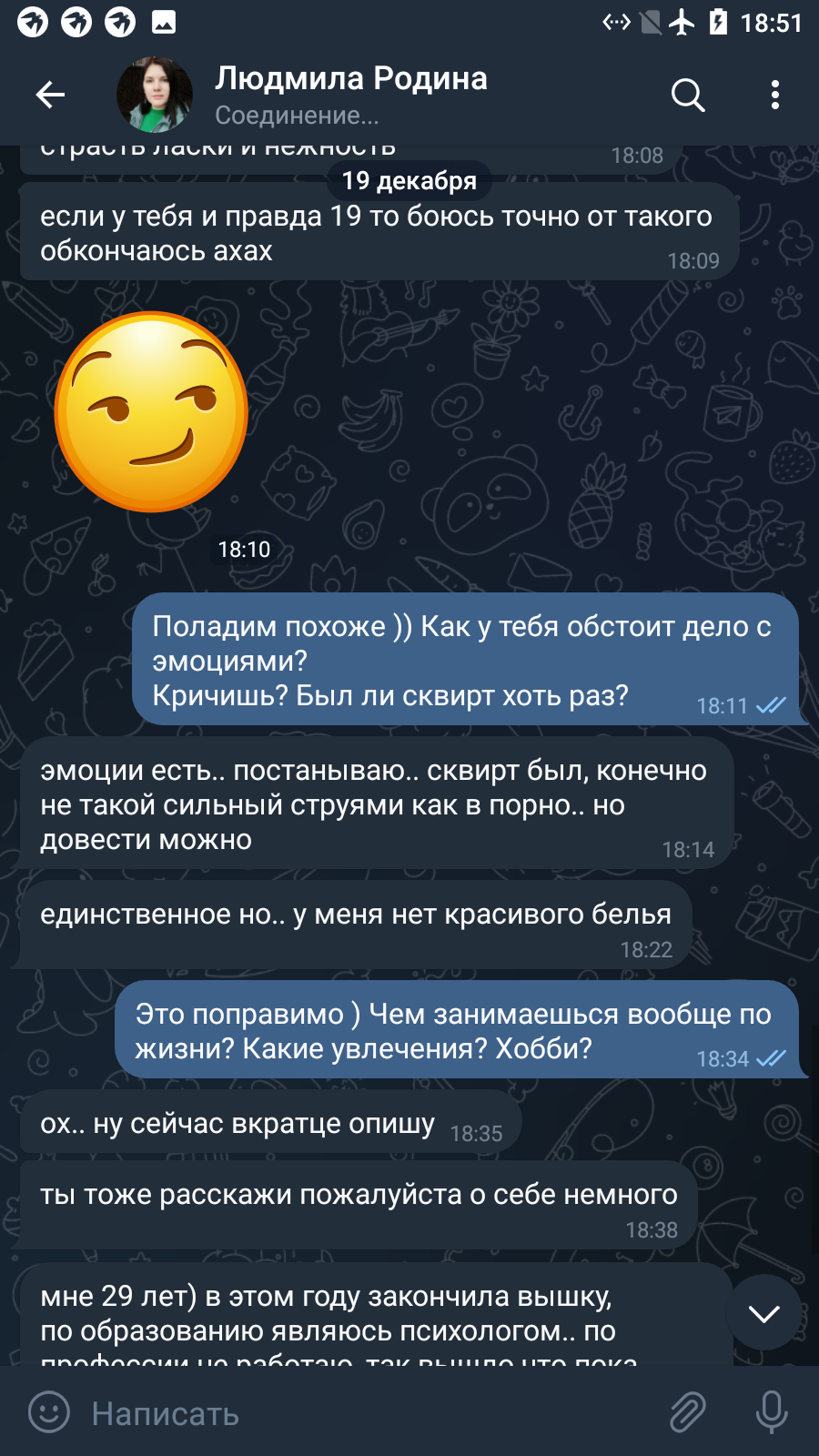Image resolution: width=819 pixels, height=1456 pixels.
Task: Jump to latest messages with down arrow
Action: pos(763,1312)
